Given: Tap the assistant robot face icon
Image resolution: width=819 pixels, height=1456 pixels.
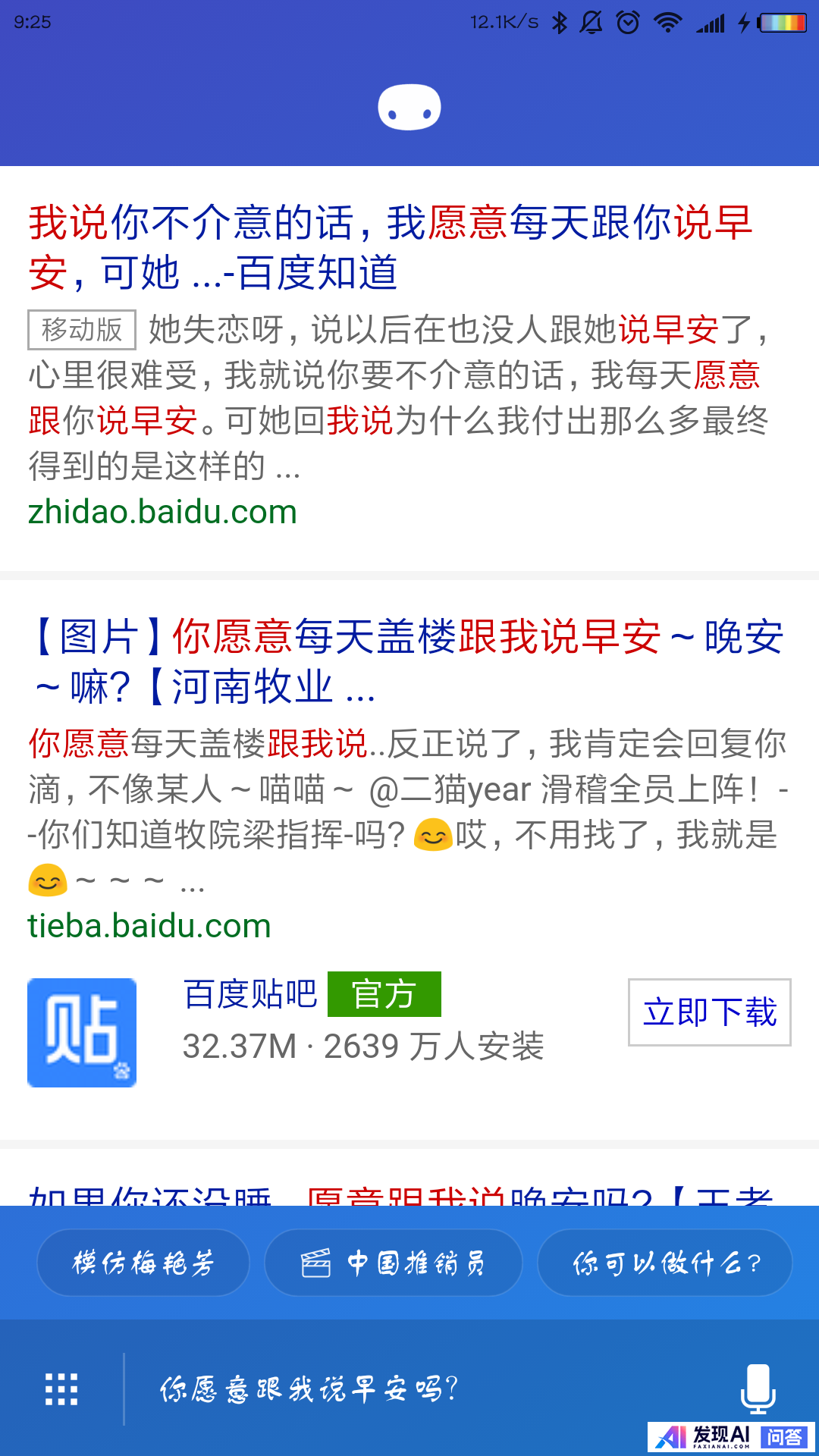Looking at the screenshot, I should pyautogui.click(x=409, y=107).
